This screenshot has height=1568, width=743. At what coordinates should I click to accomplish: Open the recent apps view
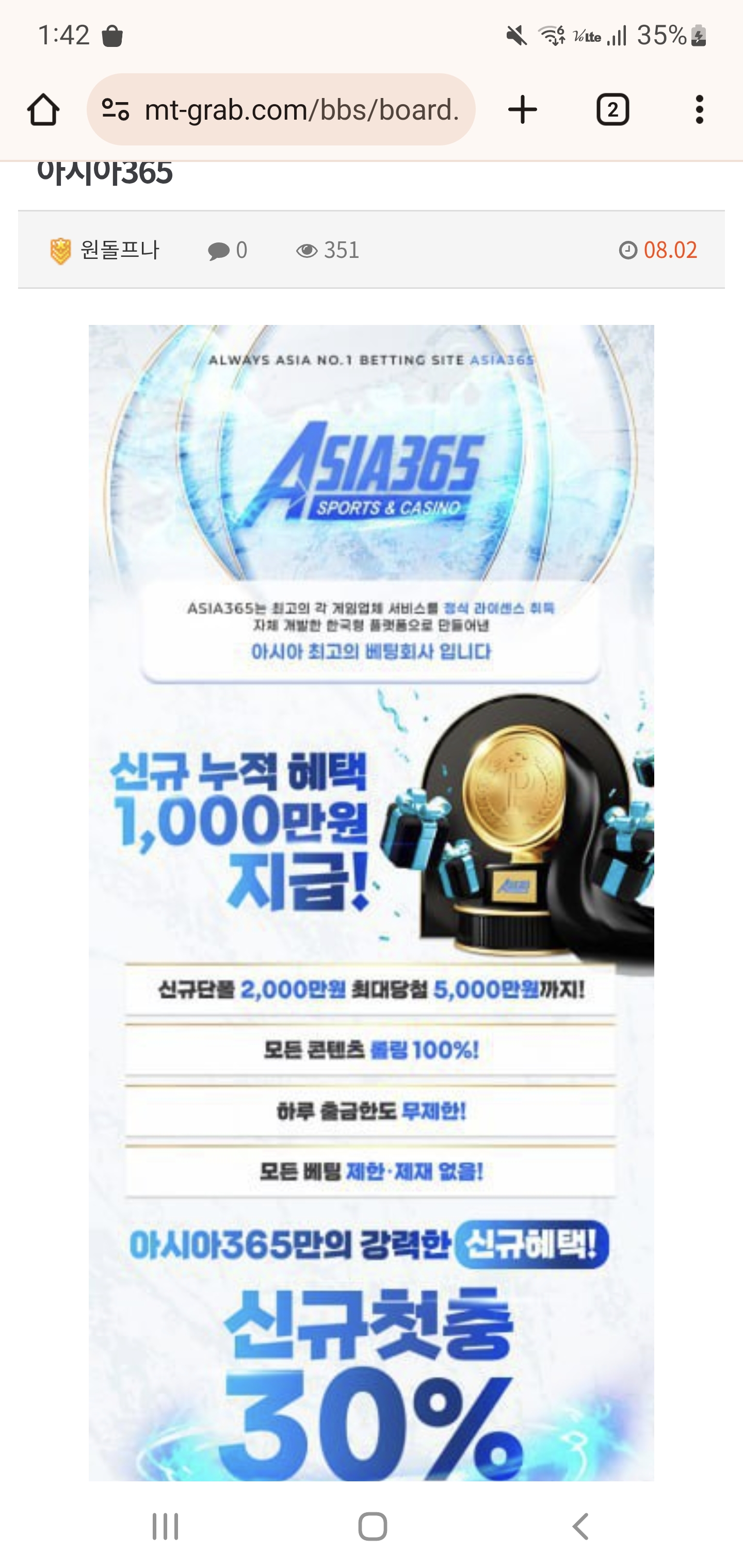click(x=165, y=1526)
